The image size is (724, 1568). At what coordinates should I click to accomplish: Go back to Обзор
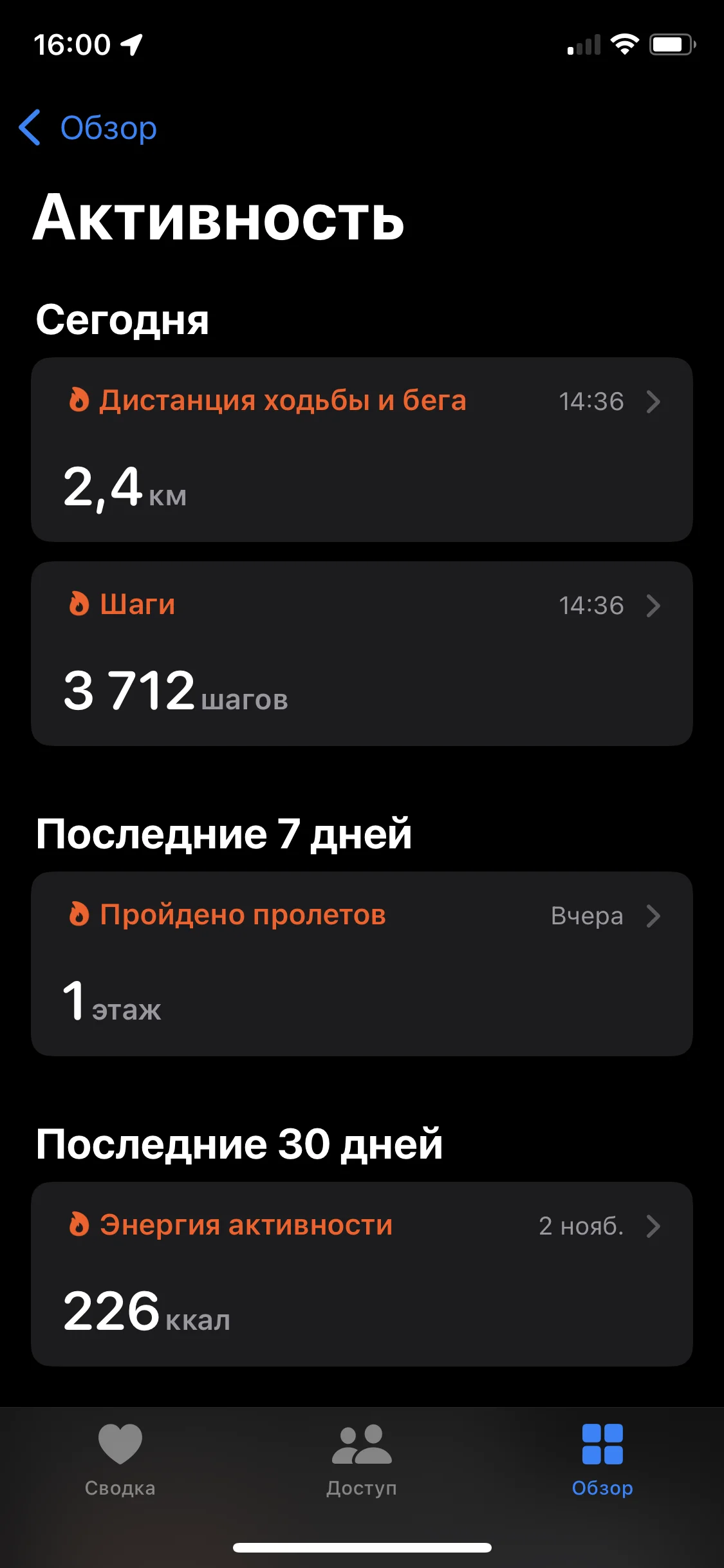pyautogui.click(x=89, y=128)
